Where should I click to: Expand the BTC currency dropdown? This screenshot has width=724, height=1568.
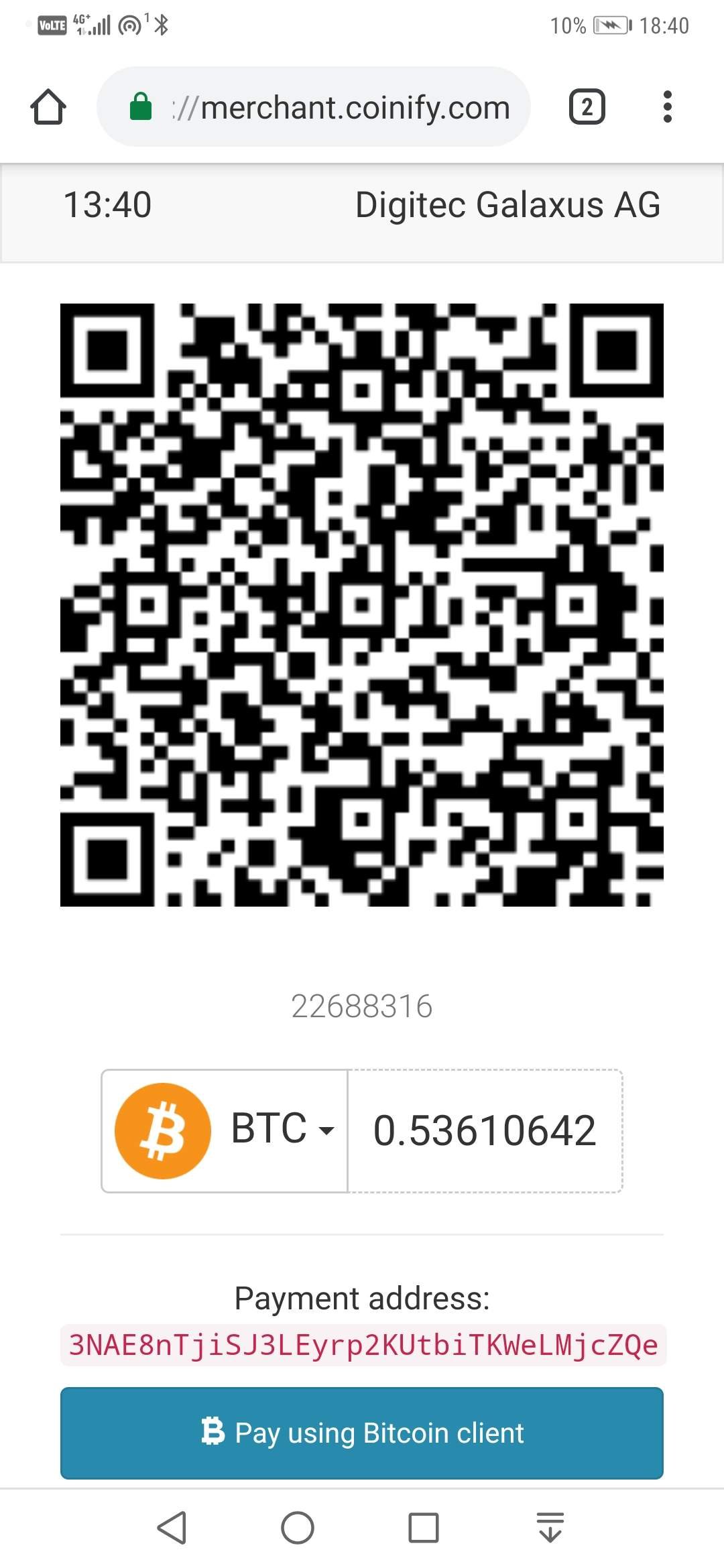point(225,1131)
